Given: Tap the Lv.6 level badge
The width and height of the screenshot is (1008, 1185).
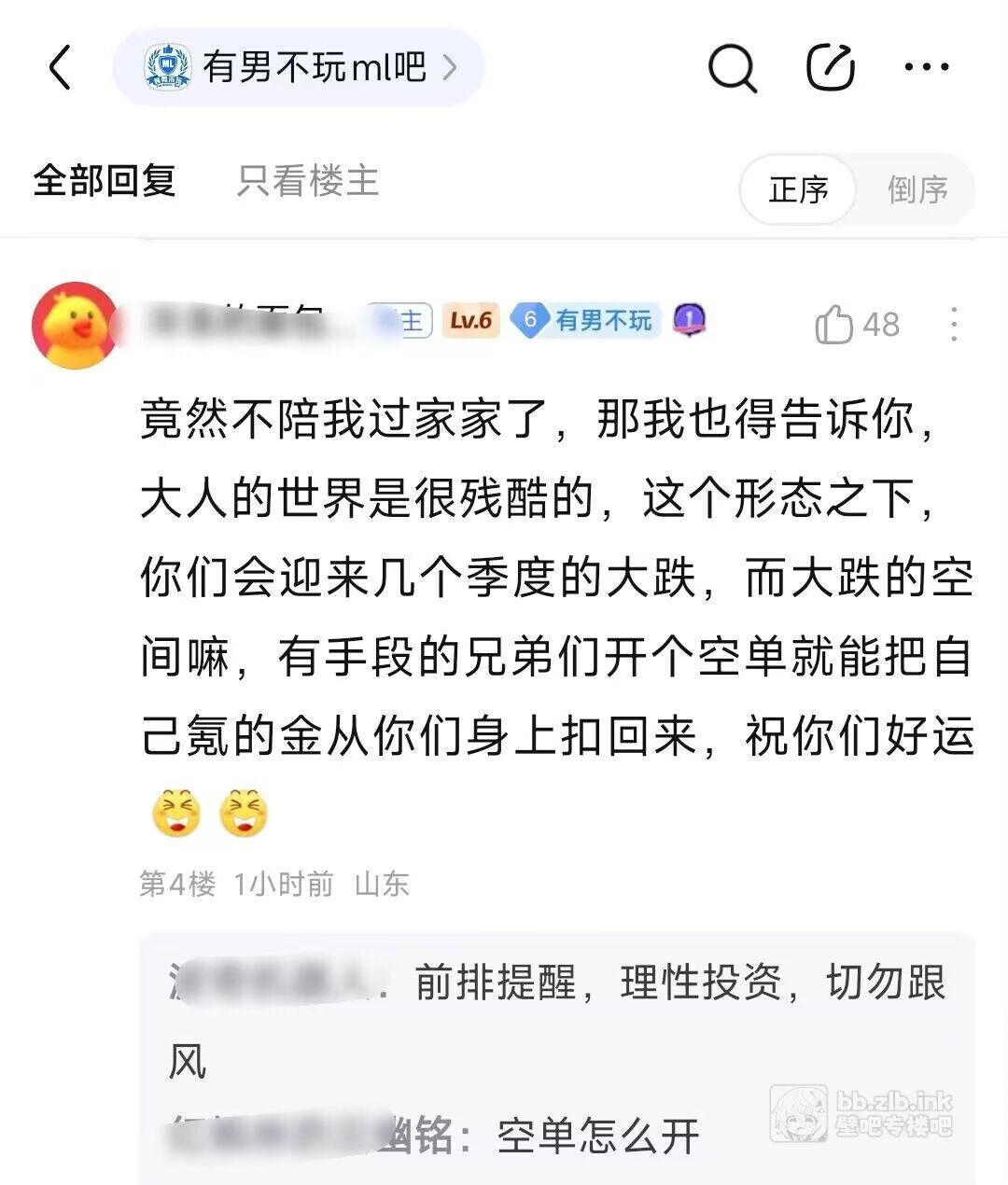Looking at the screenshot, I should (470, 321).
